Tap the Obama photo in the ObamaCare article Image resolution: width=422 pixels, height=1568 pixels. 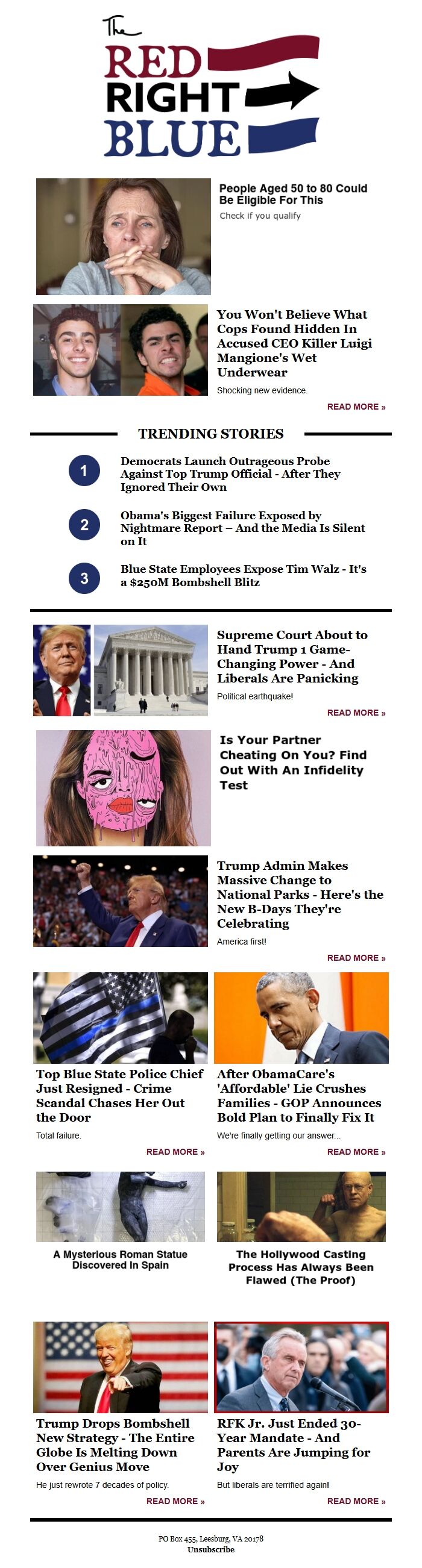(301, 1018)
